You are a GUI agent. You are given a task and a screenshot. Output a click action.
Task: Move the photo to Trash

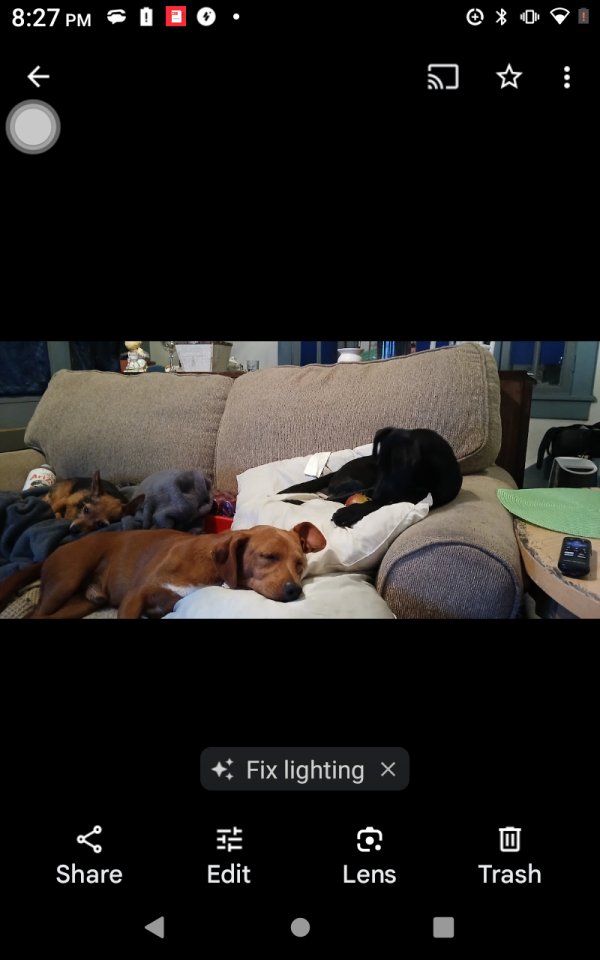pos(509,855)
